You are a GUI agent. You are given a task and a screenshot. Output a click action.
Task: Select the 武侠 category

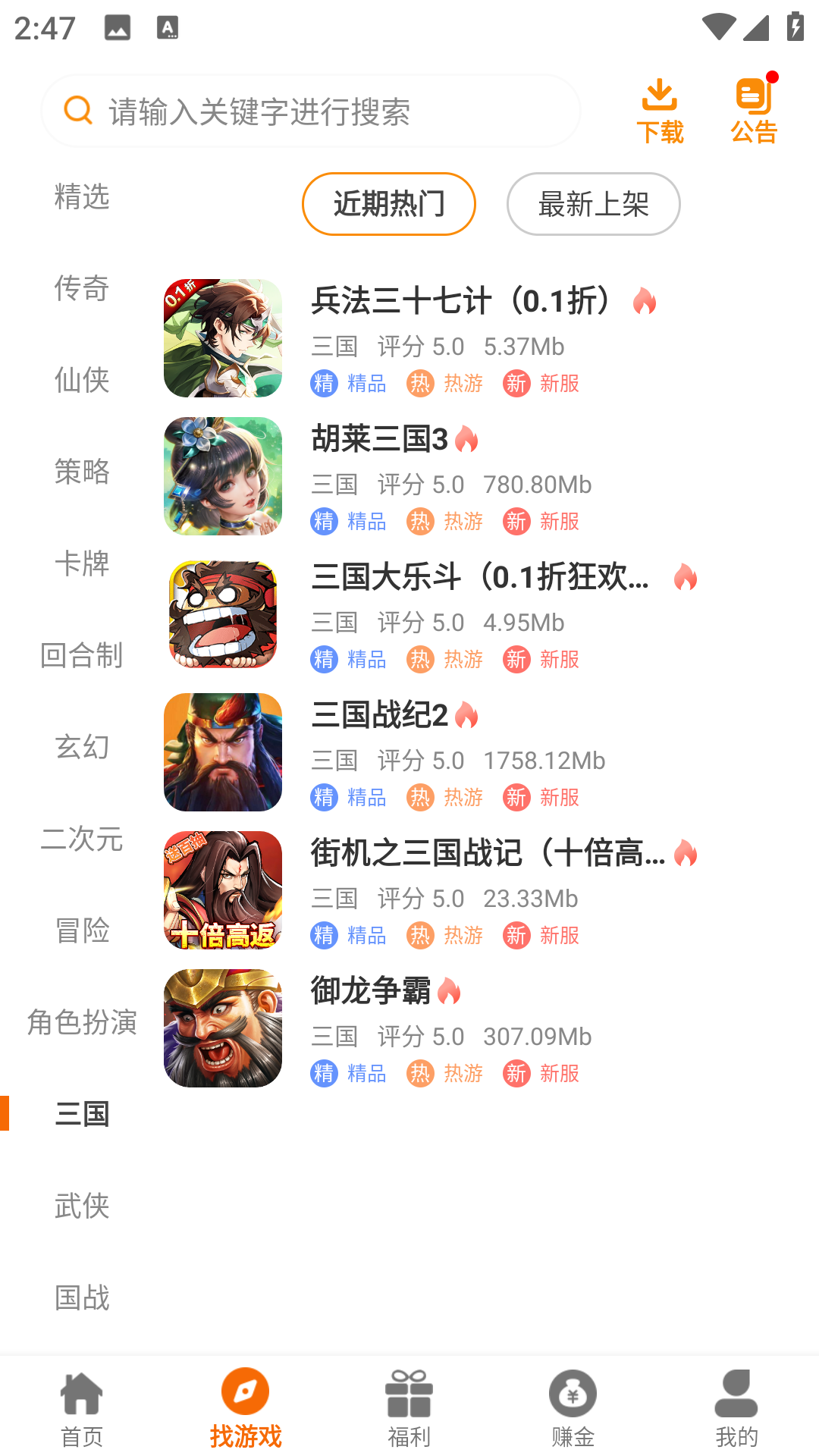(82, 1206)
